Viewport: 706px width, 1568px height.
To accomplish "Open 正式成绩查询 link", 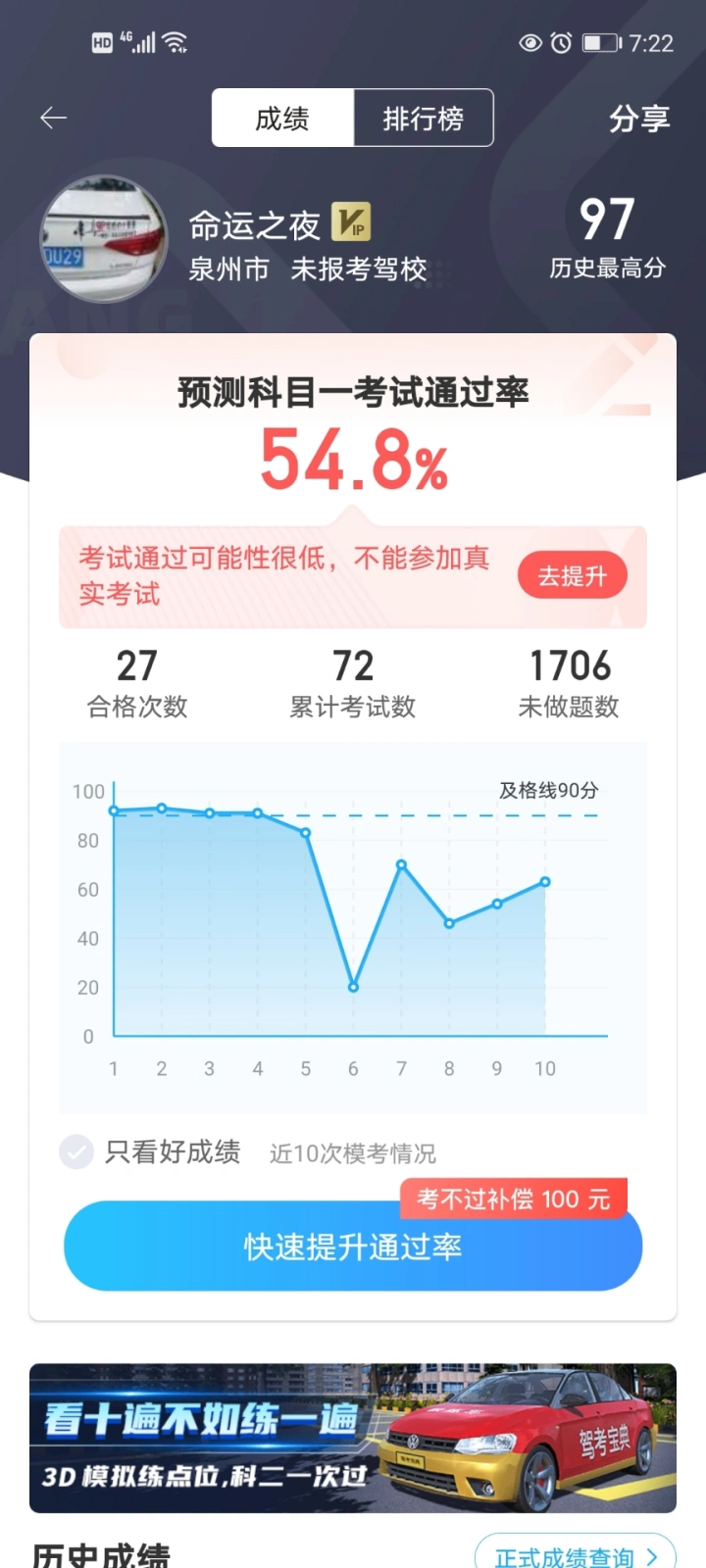I will (x=575, y=1555).
